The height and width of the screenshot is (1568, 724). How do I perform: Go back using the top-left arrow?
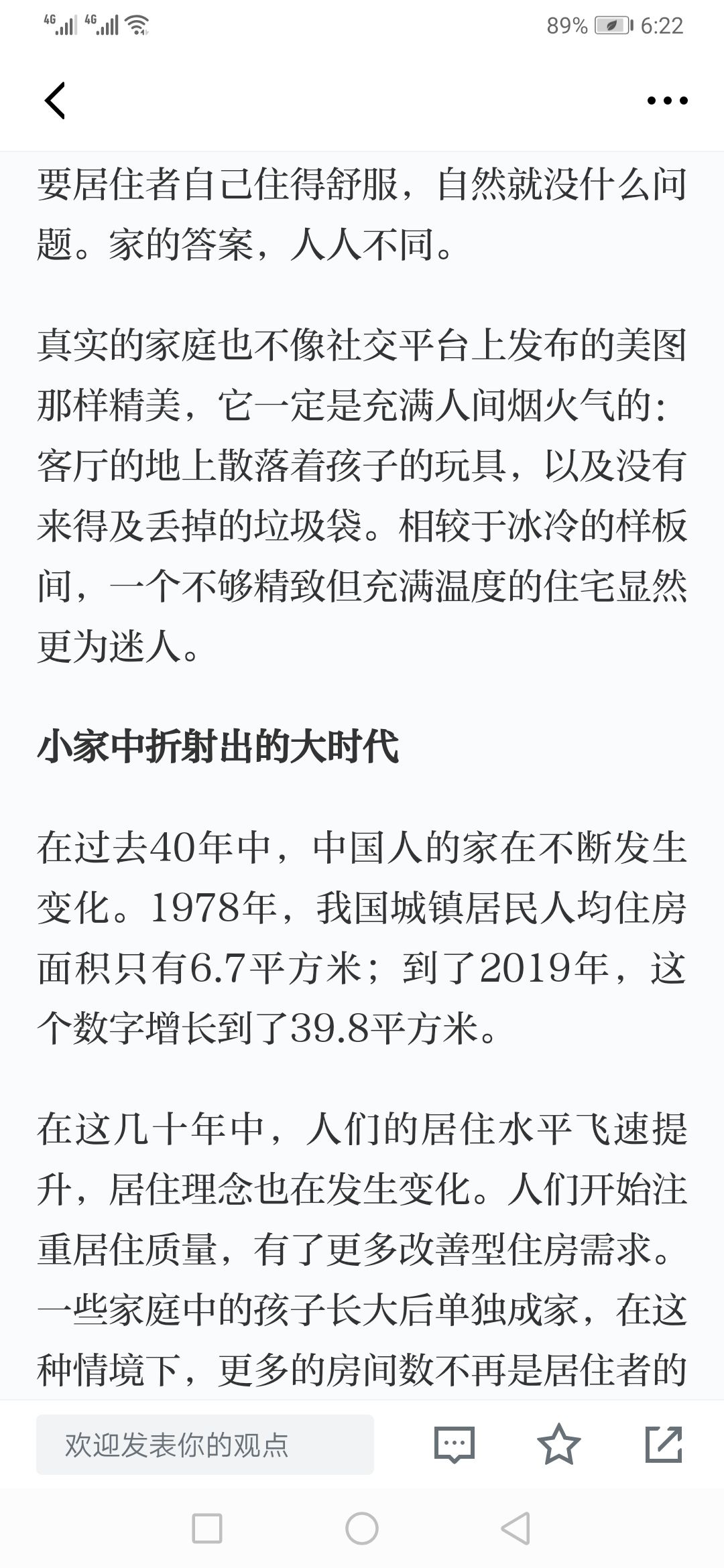click(x=55, y=101)
